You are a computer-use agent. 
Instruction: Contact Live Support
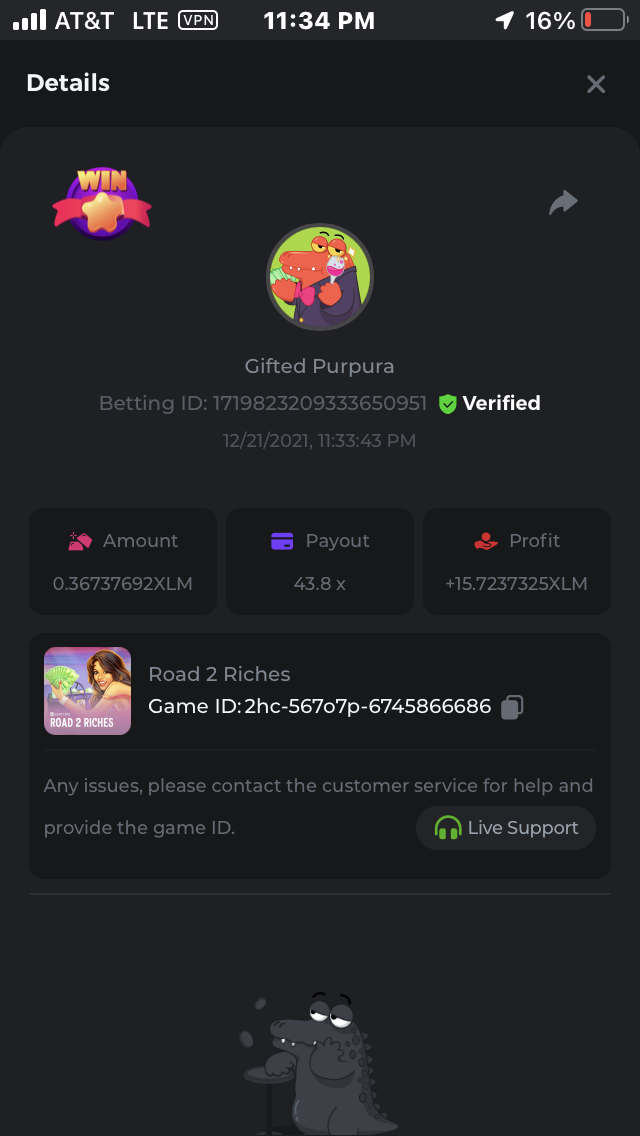(506, 828)
